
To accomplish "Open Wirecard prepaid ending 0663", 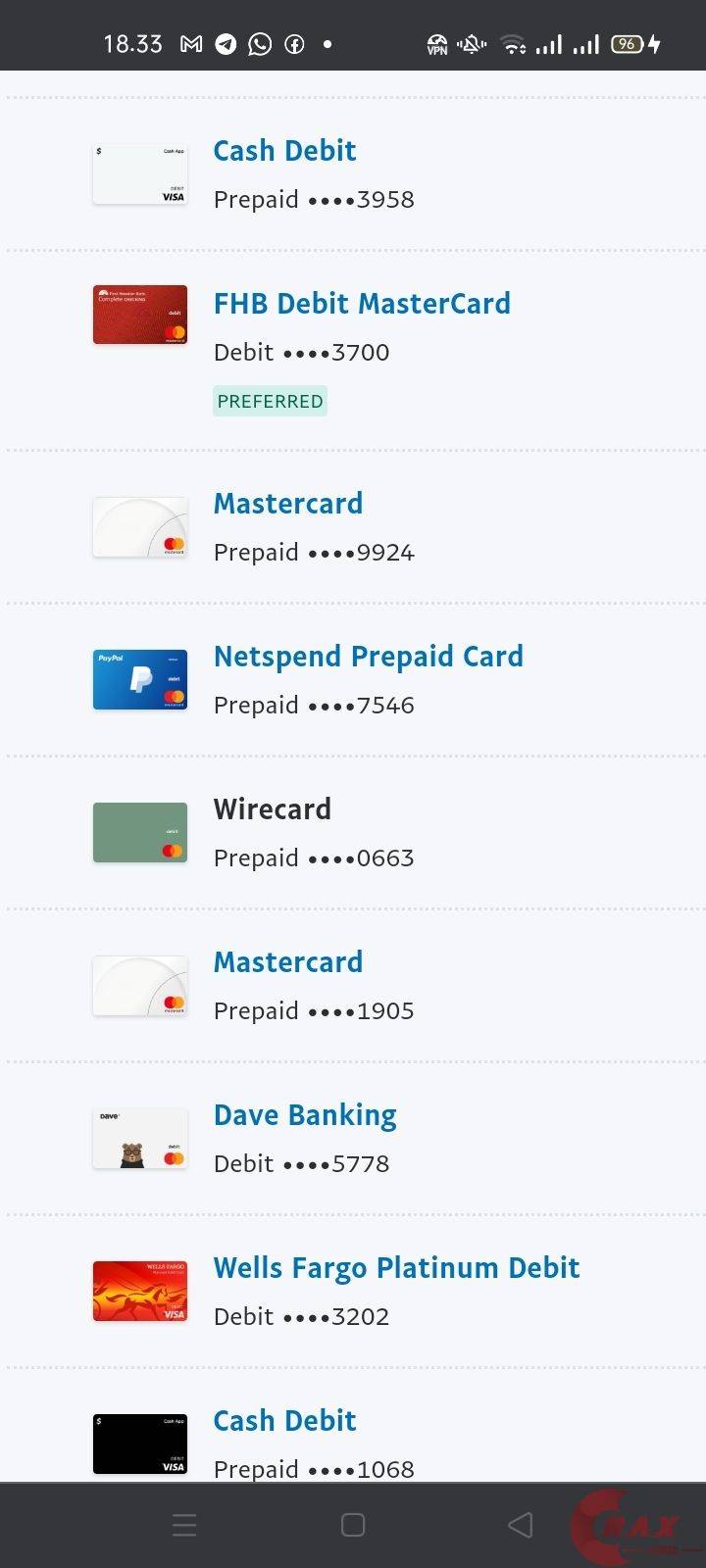I will (272, 809).
